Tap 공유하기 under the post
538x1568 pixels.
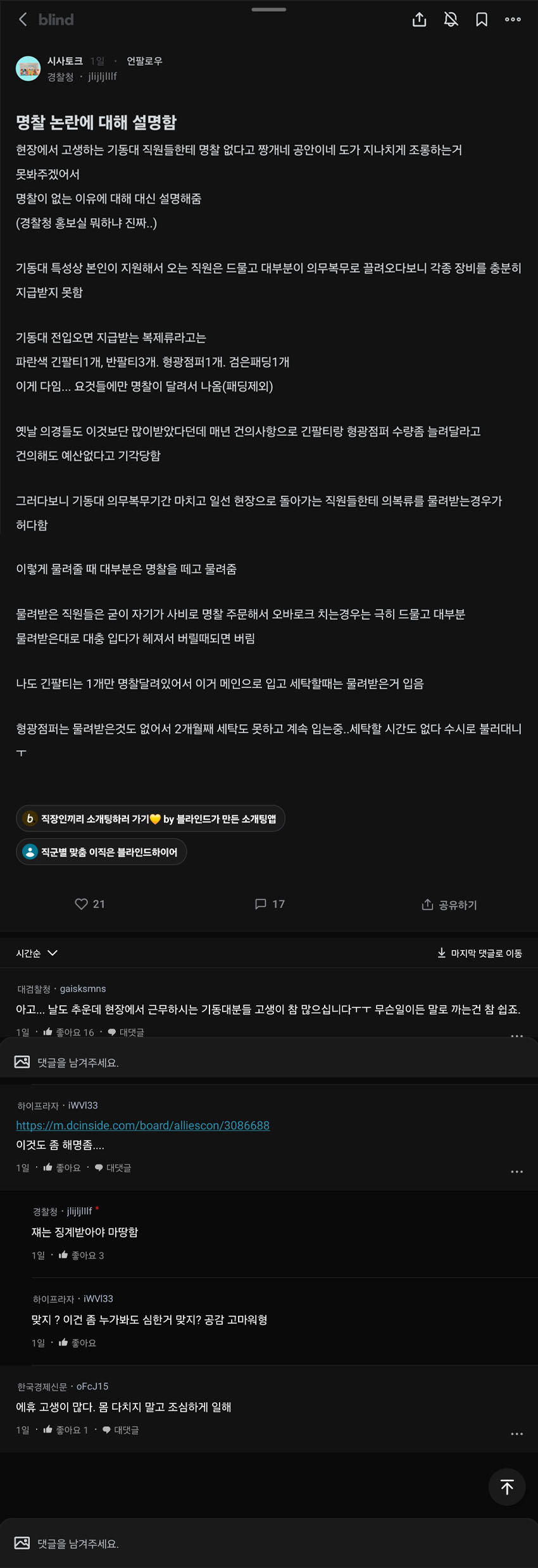click(449, 905)
